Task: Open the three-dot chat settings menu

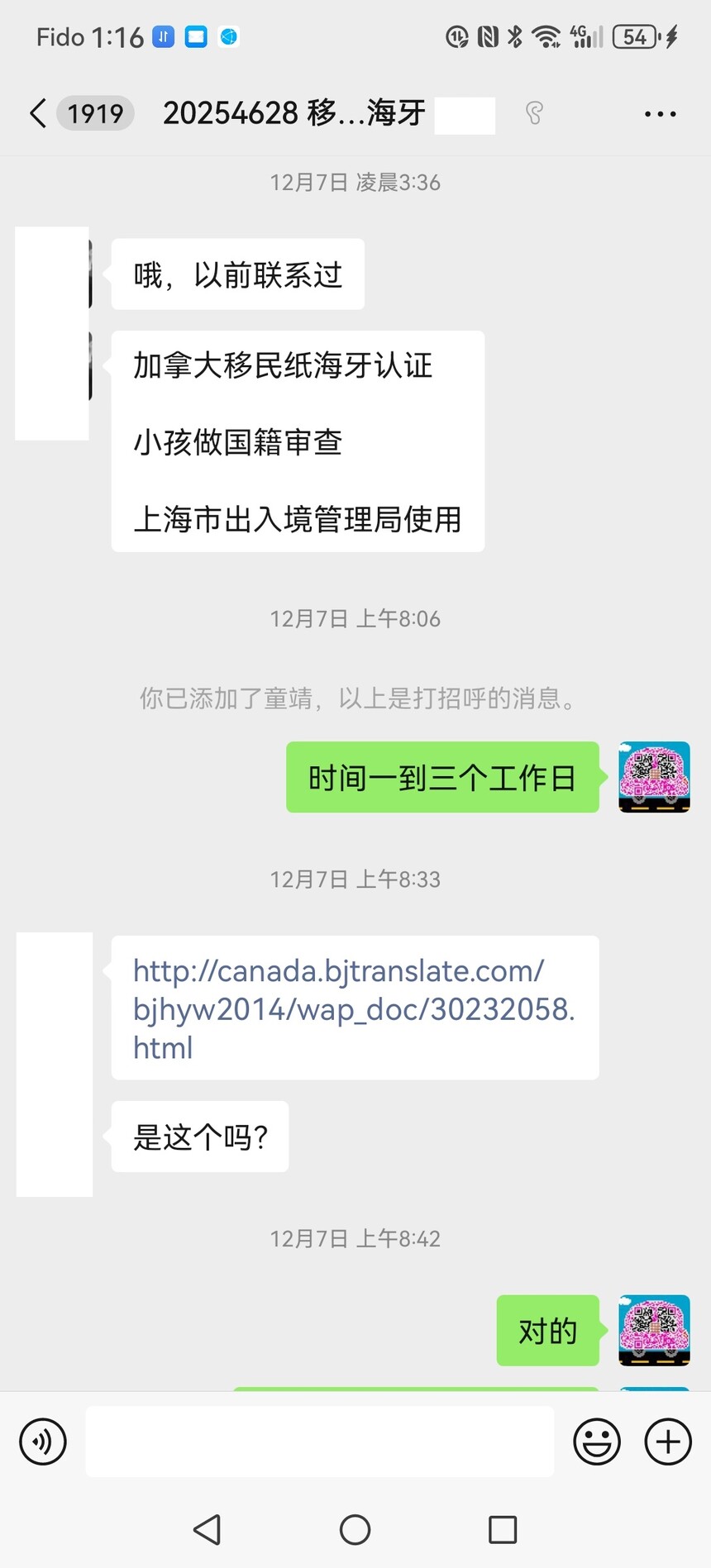Action: [x=660, y=113]
